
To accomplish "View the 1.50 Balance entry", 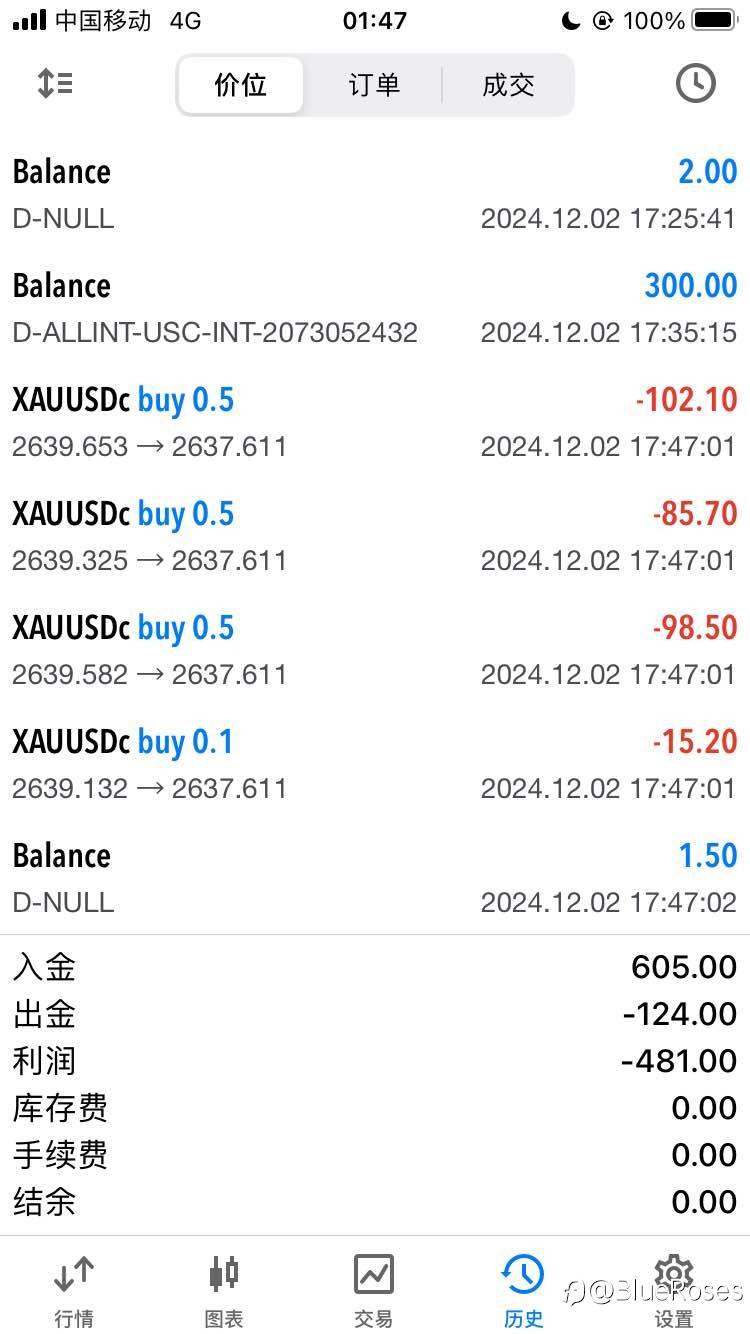I will click(x=375, y=878).
